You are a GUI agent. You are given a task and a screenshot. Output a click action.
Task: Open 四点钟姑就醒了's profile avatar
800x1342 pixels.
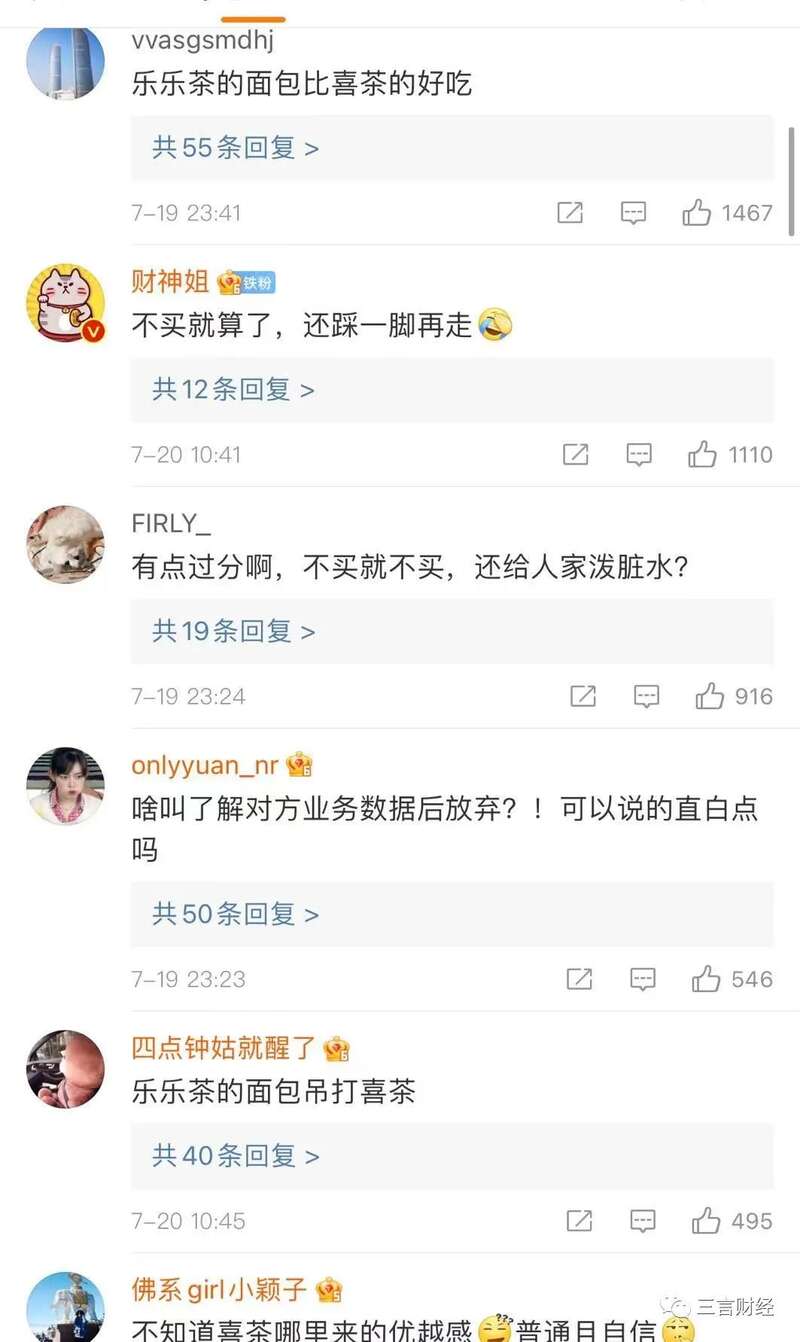click(x=65, y=1069)
